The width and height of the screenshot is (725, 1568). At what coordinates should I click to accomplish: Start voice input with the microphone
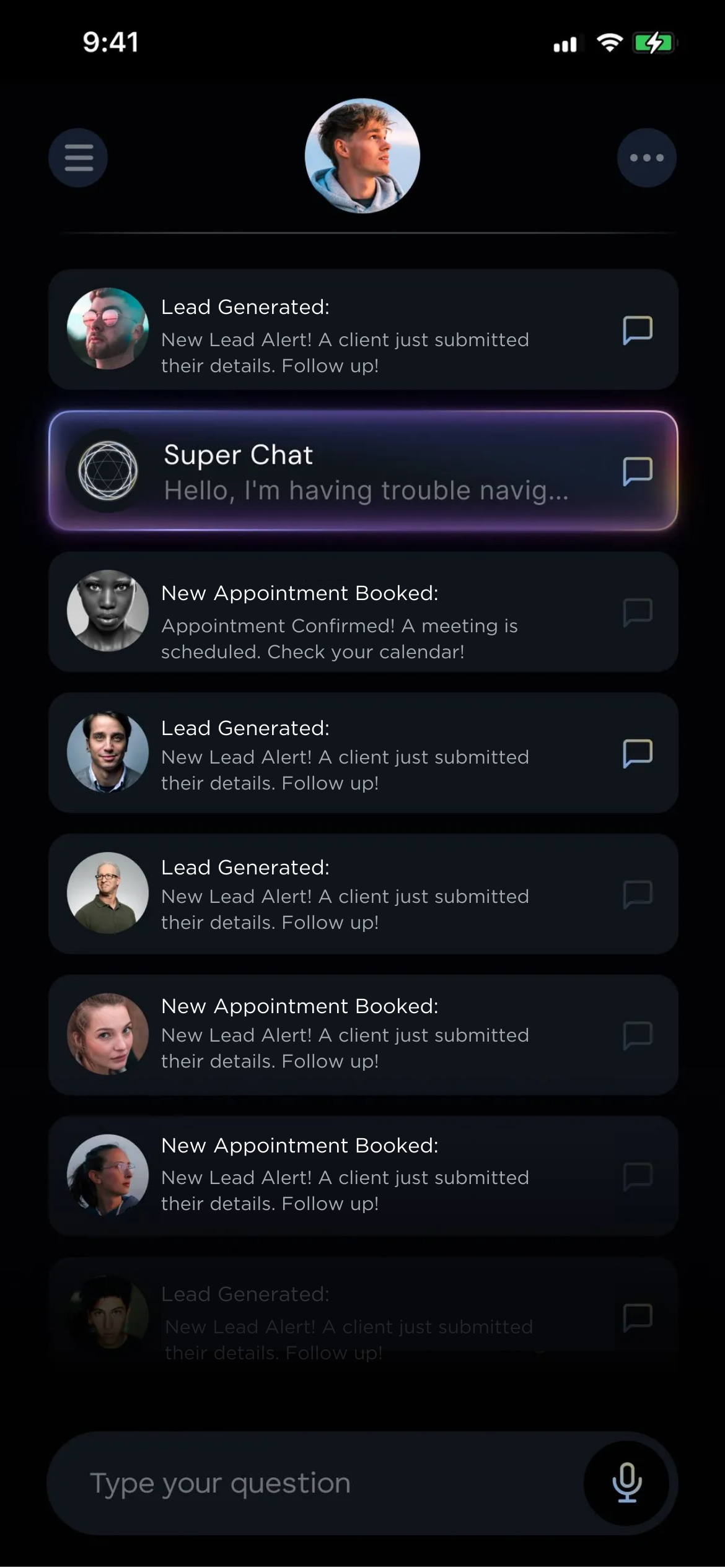click(x=626, y=1483)
